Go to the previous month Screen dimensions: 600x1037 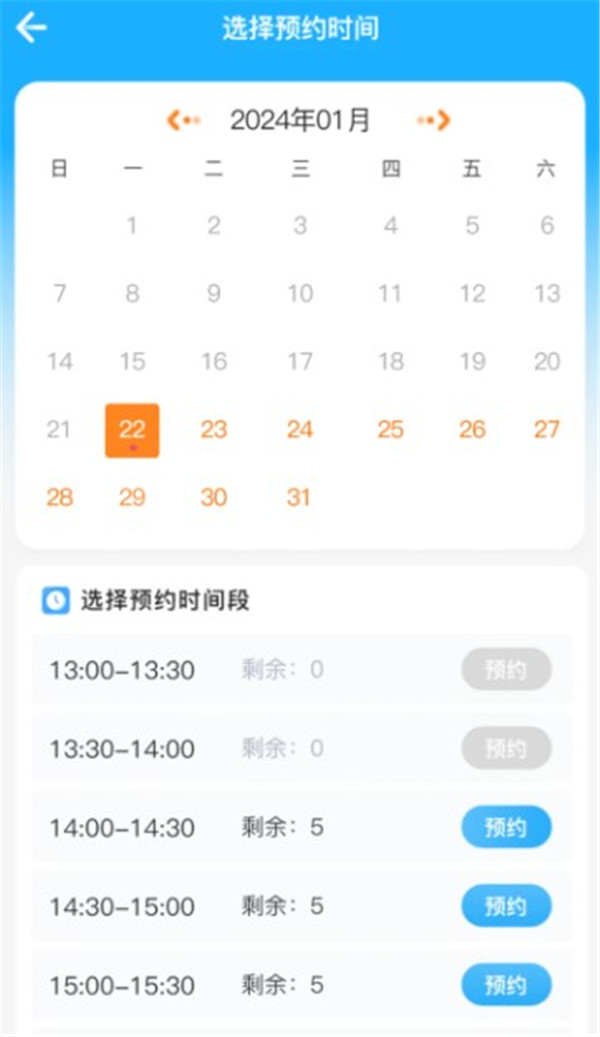[183, 121]
